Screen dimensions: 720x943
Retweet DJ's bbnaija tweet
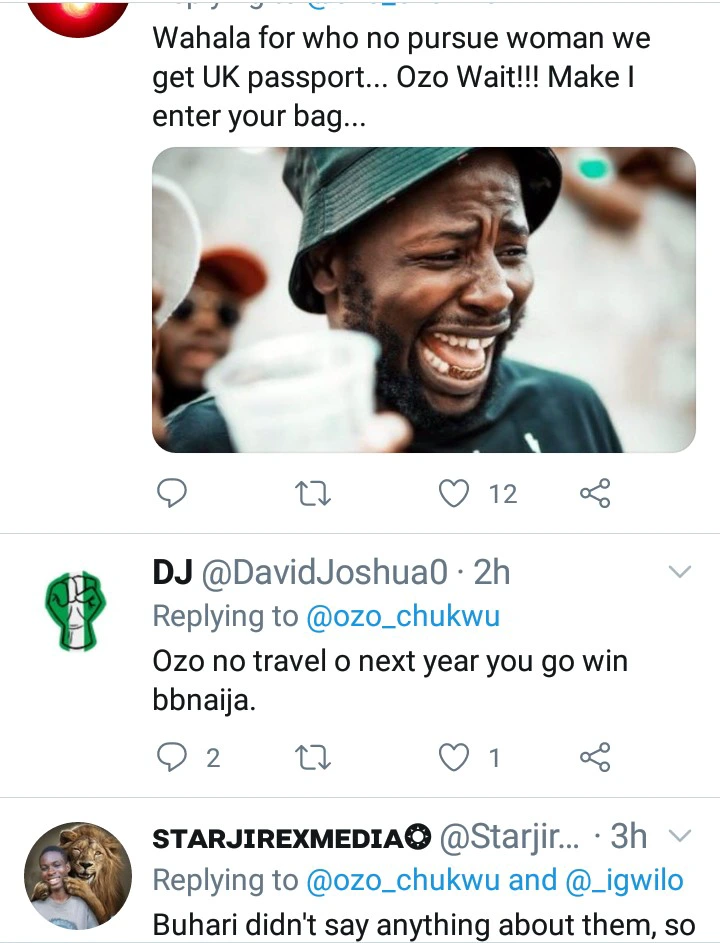pos(313,757)
